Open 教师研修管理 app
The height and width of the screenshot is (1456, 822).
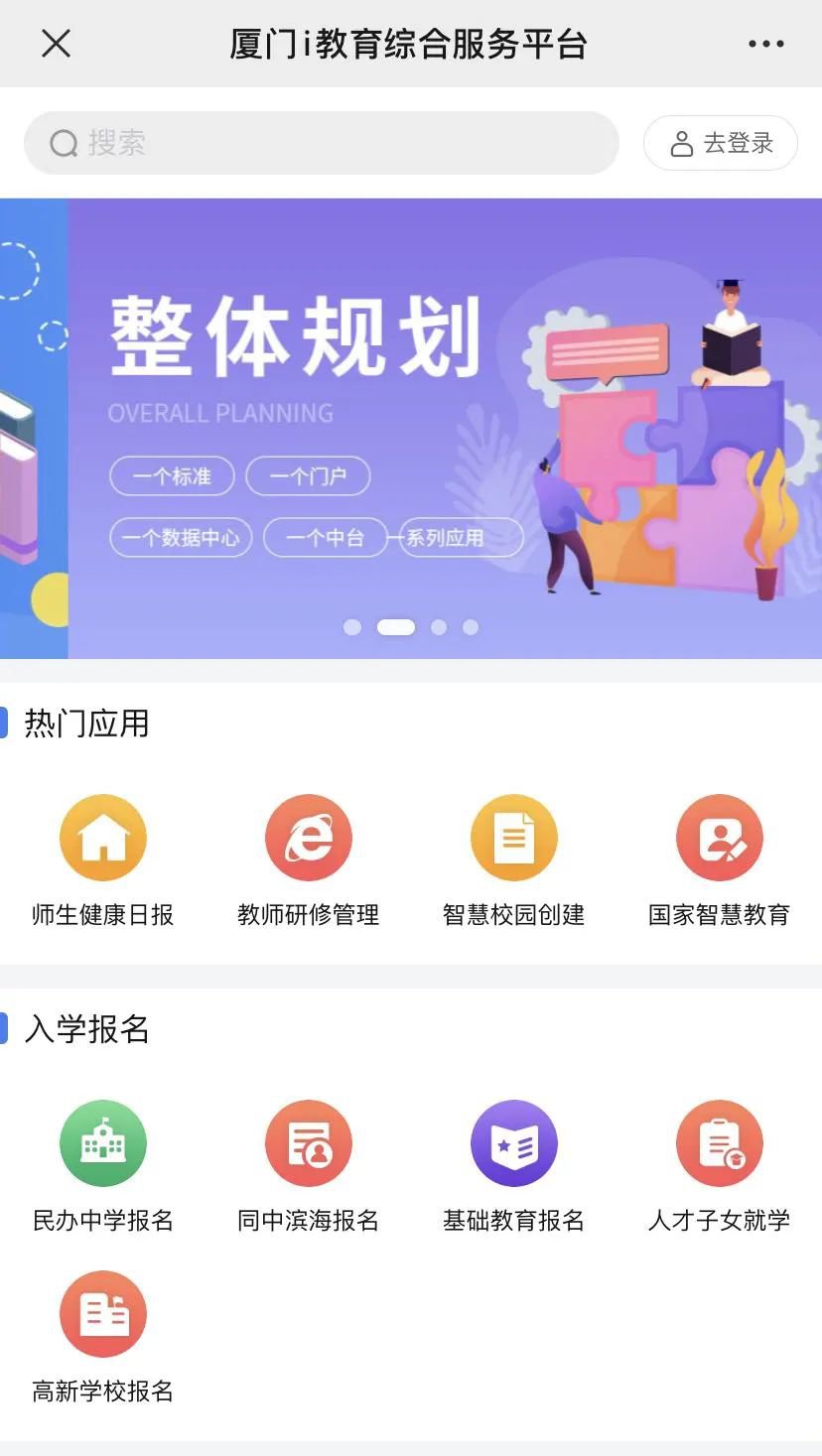(x=309, y=839)
